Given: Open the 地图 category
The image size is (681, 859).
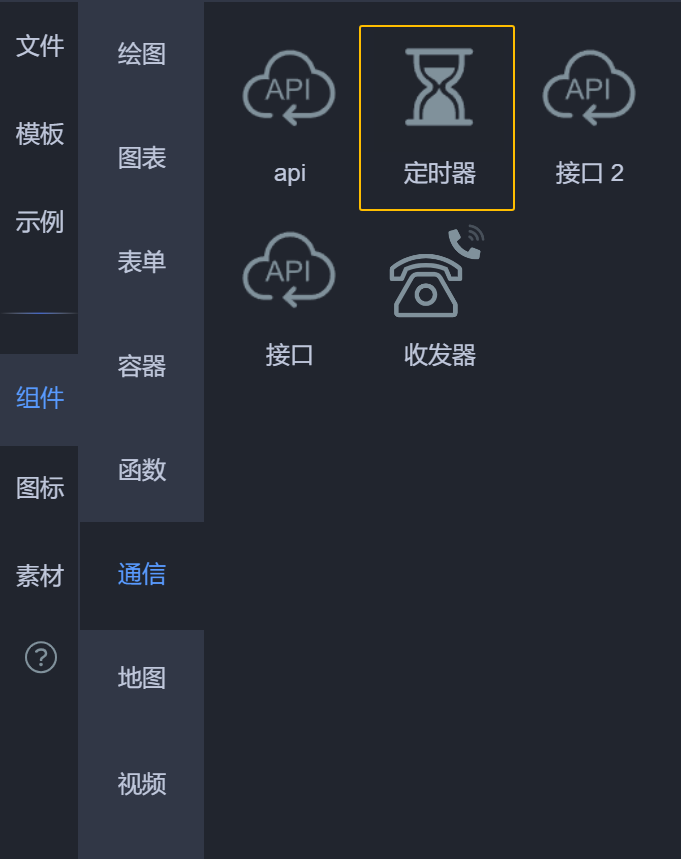Looking at the screenshot, I should tap(142, 678).
